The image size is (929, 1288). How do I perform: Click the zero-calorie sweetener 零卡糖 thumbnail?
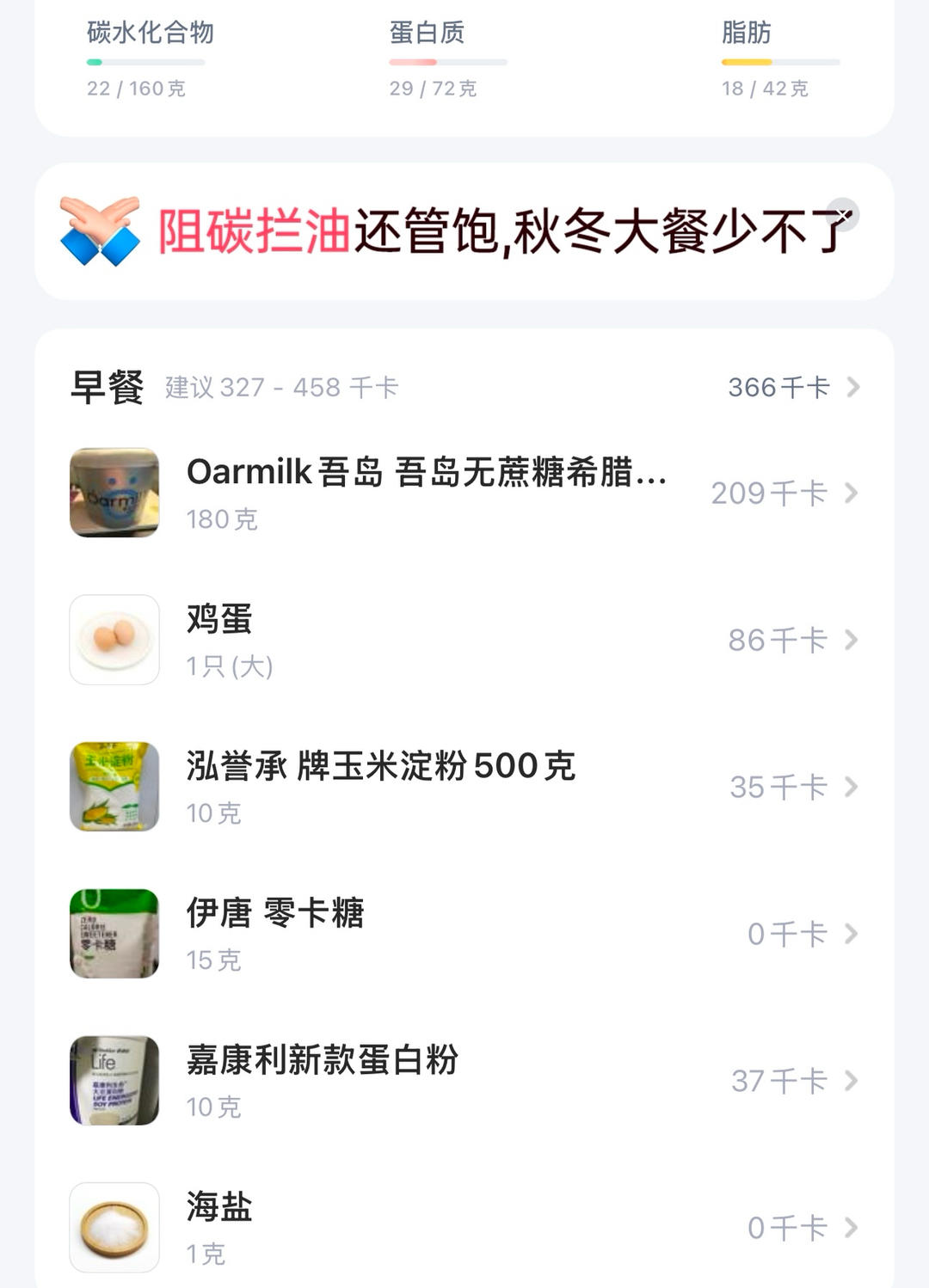pos(113,934)
